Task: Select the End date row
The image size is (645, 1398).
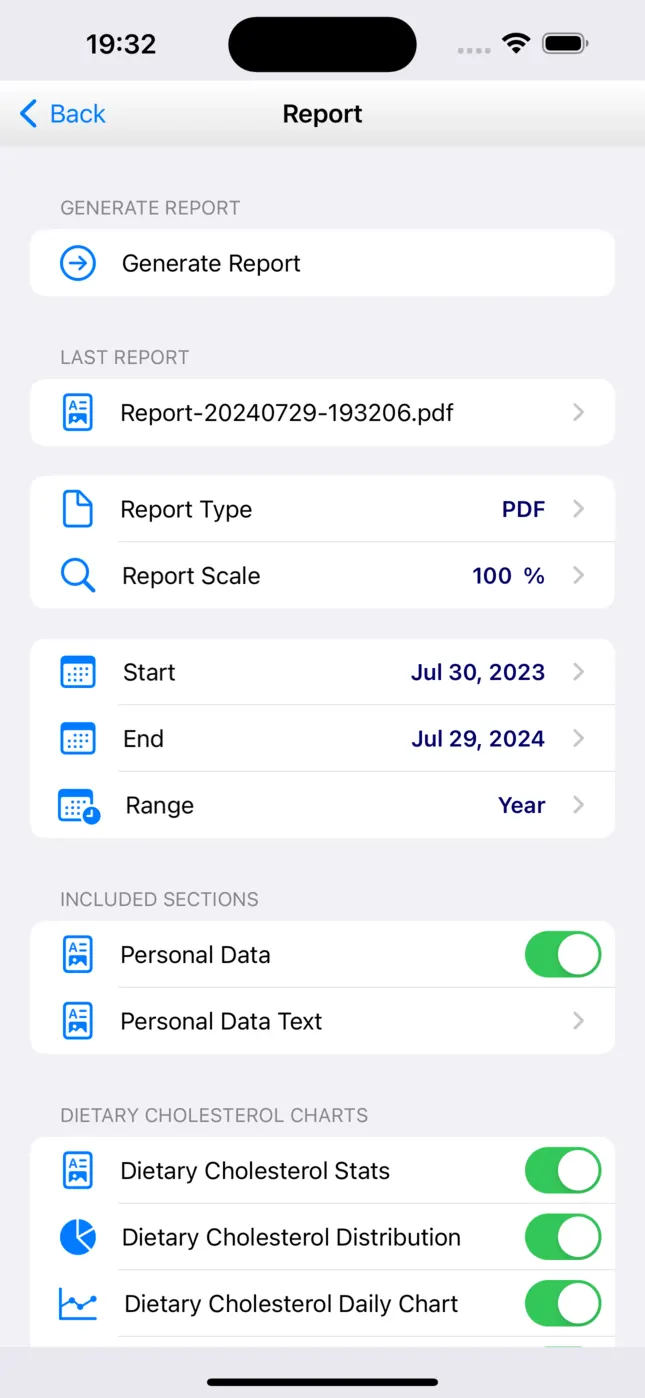Action: click(x=322, y=738)
